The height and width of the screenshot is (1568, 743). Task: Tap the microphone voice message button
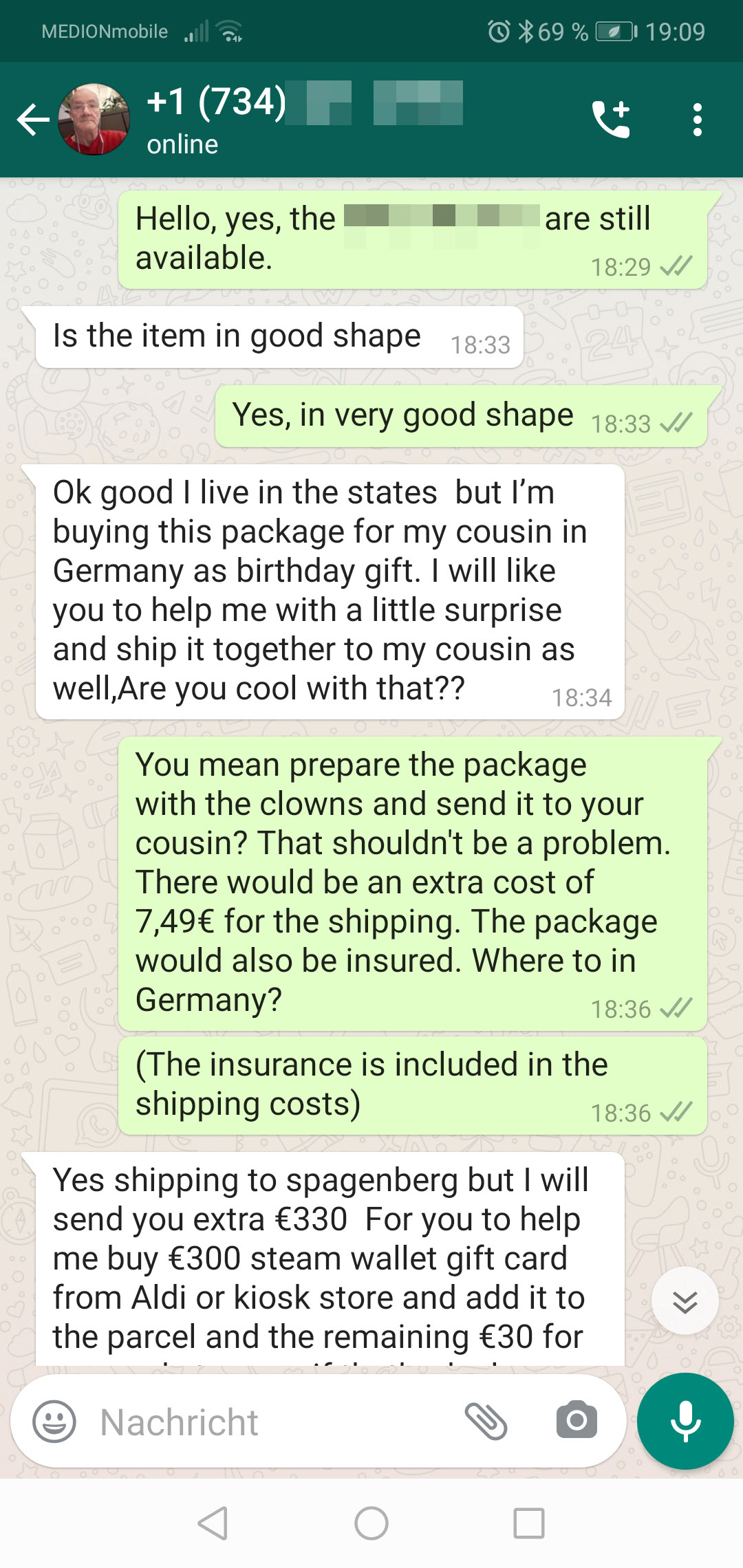click(x=685, y=1421)
